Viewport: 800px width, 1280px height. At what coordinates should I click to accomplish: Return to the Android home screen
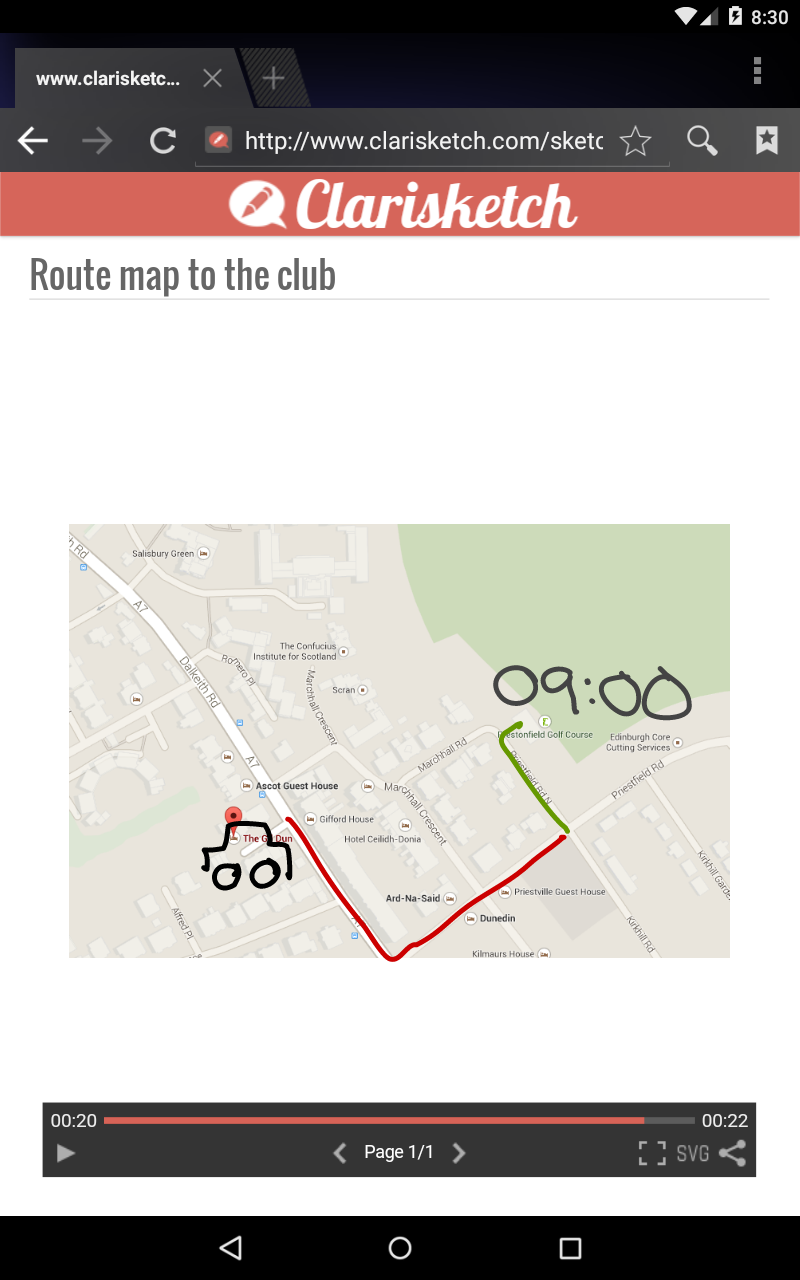(400, 1247)
